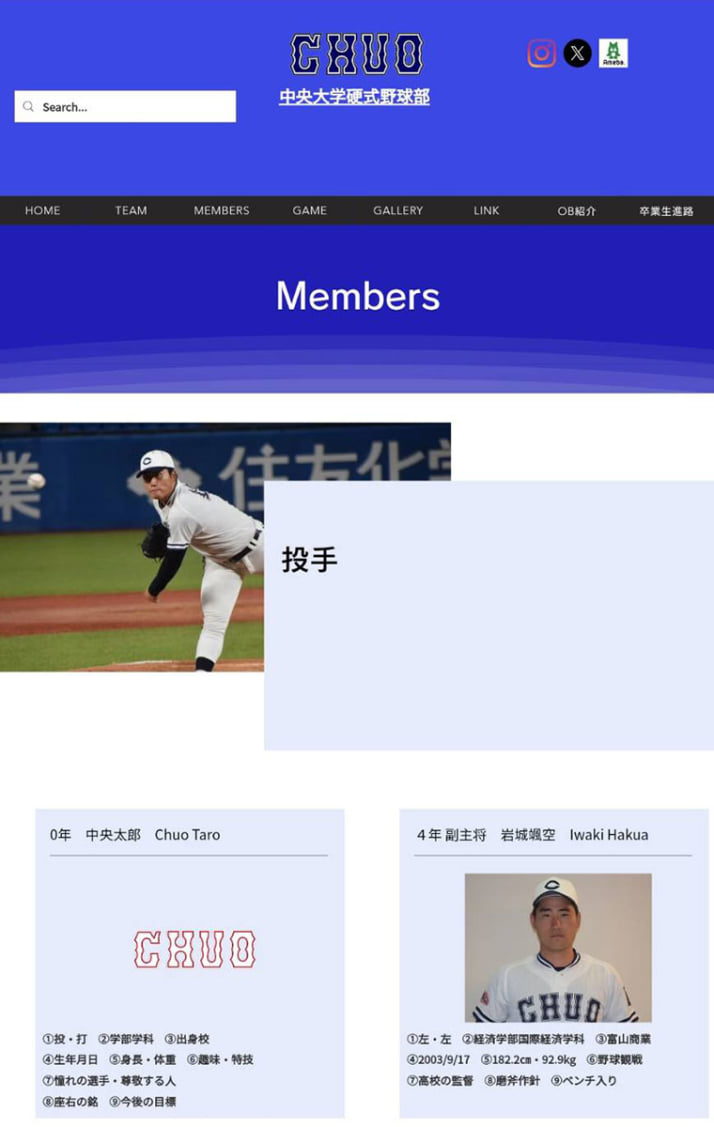Open the GALLERY menu item
This screenshot has width=714, height=1127.
coord(398,211)
